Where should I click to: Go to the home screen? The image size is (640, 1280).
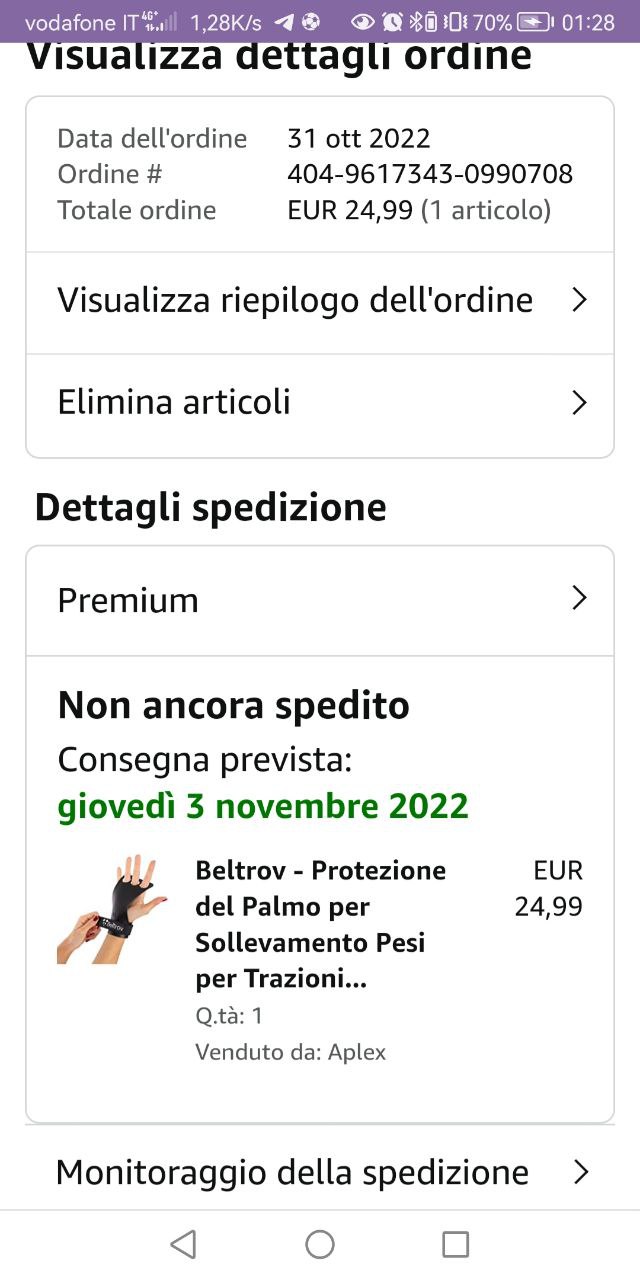[320, 1244]
